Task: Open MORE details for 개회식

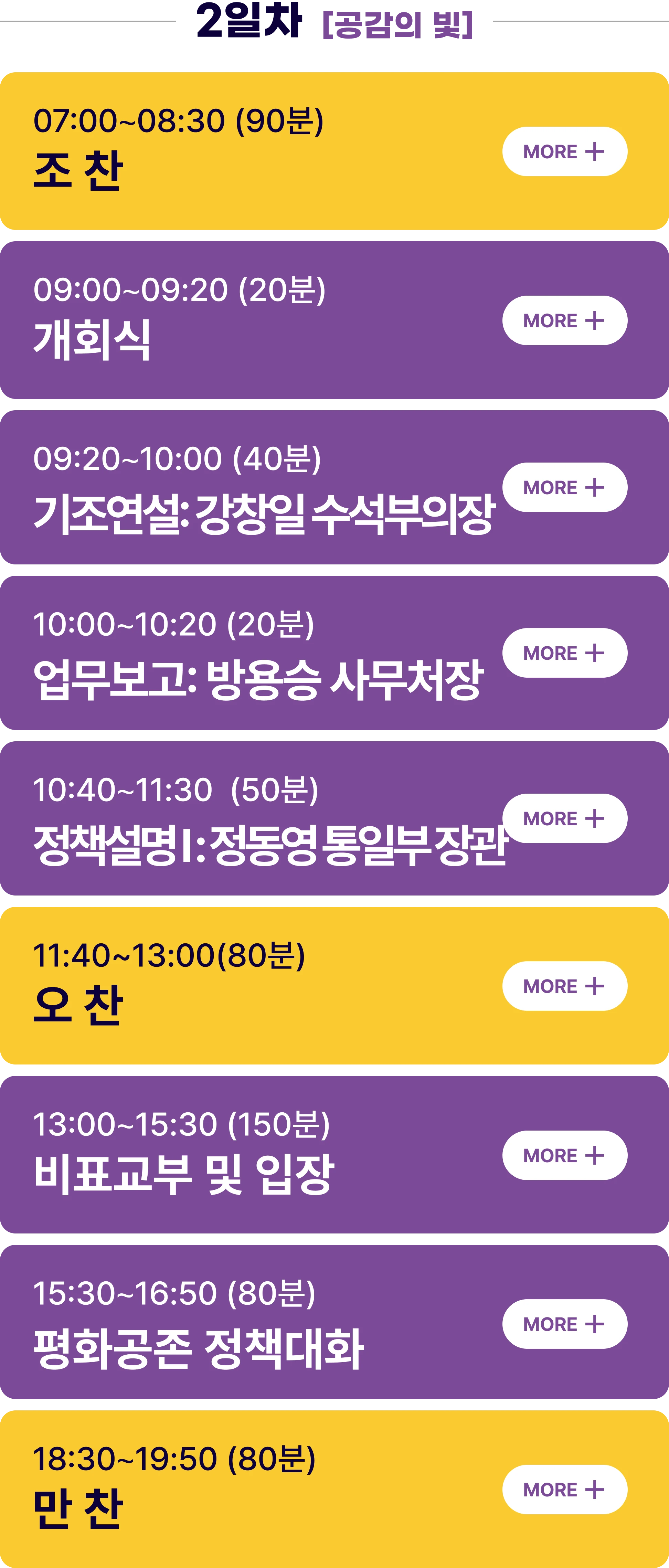Action: (x=564, y=320)
